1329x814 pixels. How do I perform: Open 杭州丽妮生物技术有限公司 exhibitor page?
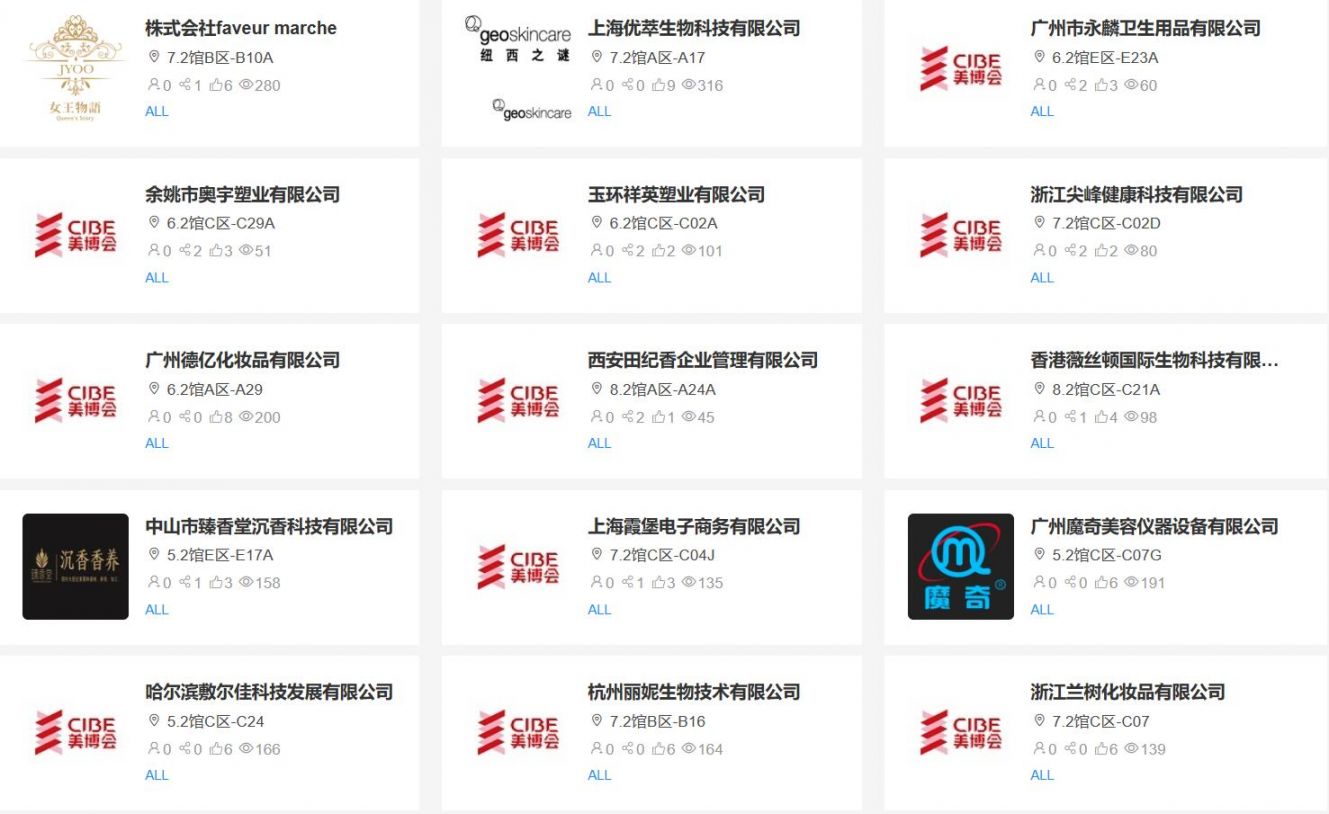point(693,692)
